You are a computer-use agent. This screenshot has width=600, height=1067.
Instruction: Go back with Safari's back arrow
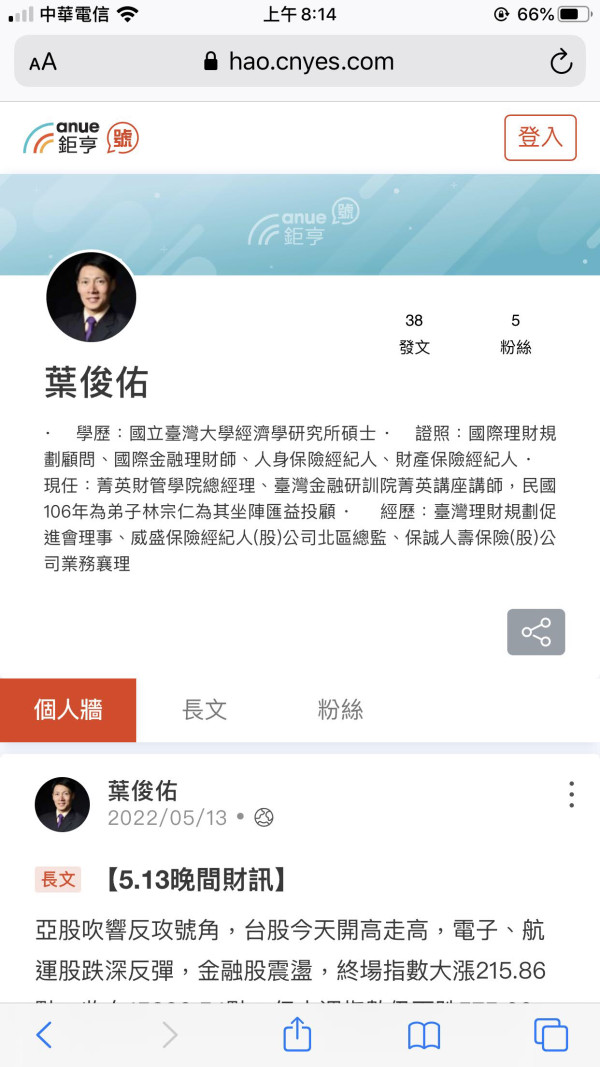(x=44, y=1035)
